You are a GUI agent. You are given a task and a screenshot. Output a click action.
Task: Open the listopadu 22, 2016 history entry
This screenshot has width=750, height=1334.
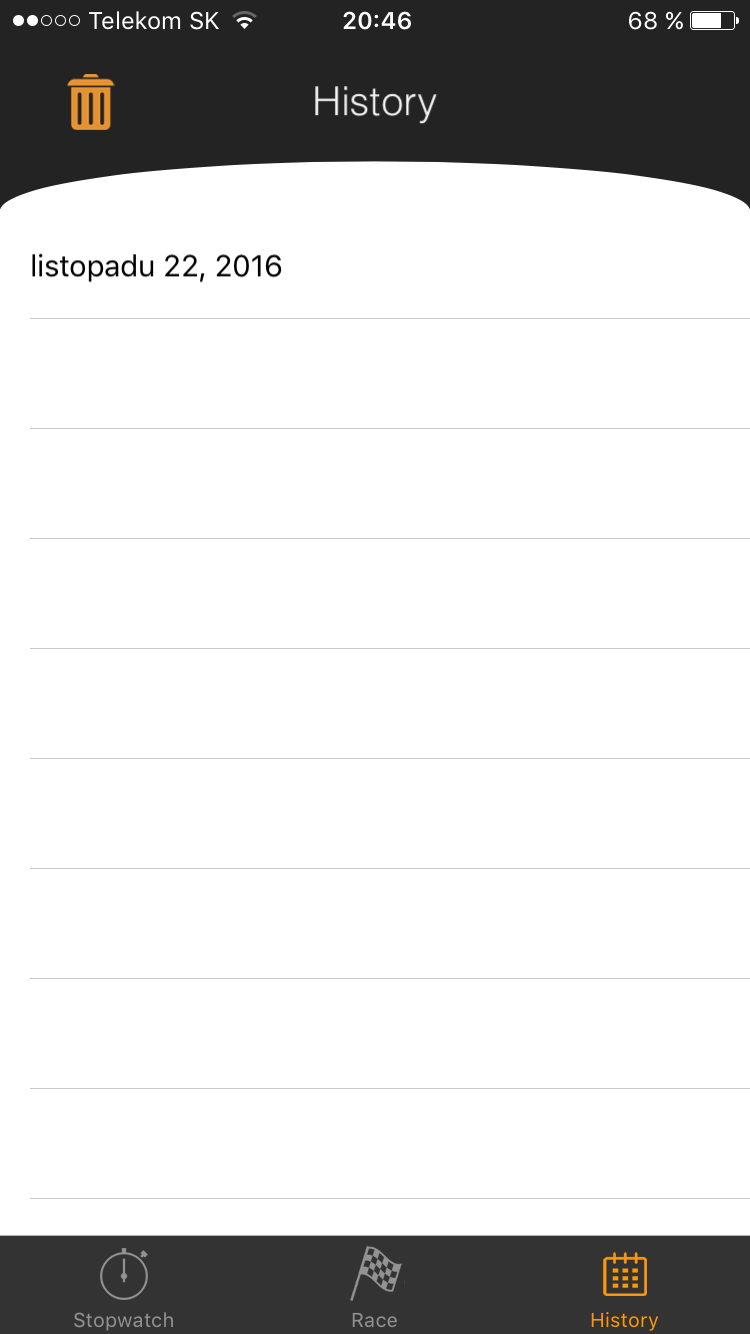coord(157,267)
